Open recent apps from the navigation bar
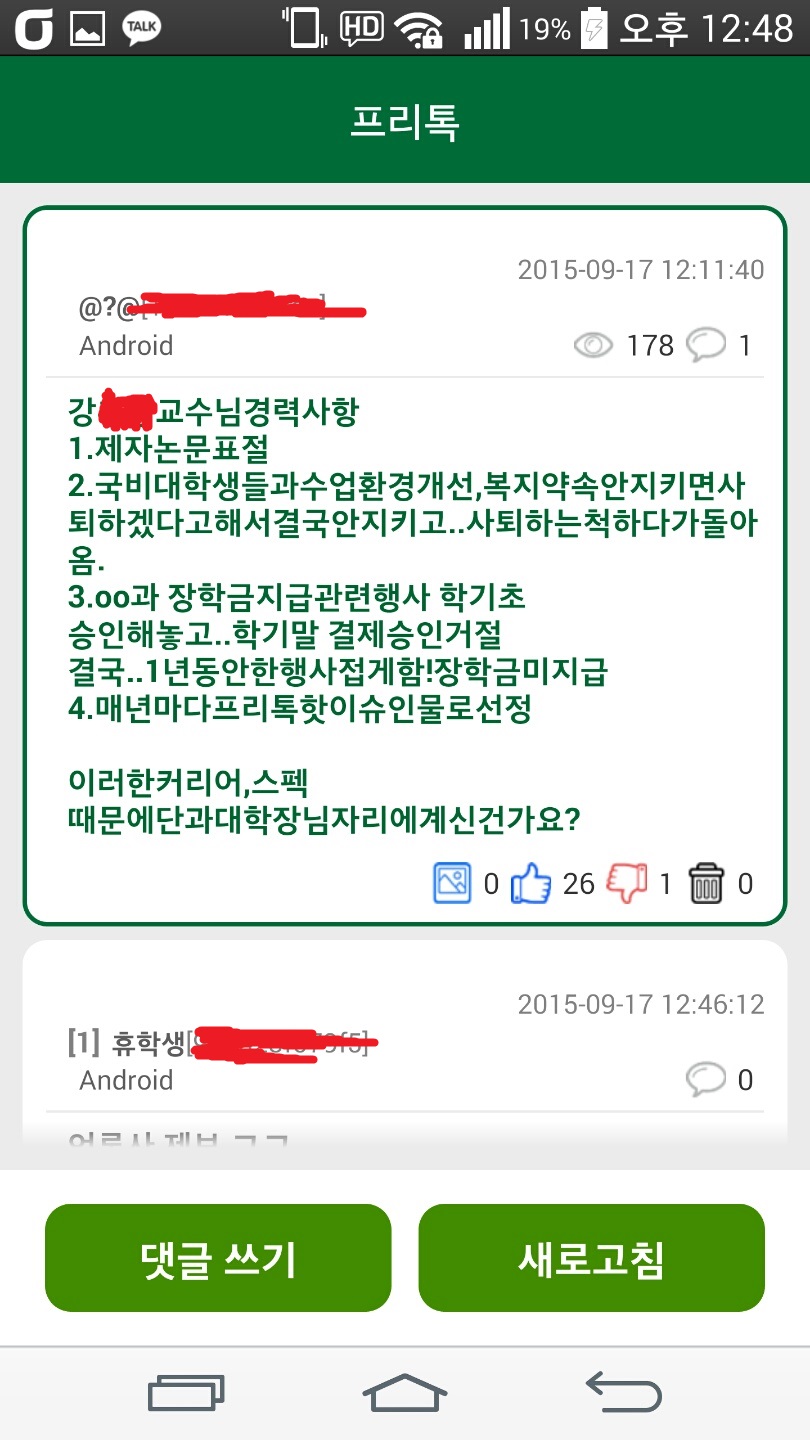The height and width of the screenshot is (1440, 810). [x=187, y=1393]
